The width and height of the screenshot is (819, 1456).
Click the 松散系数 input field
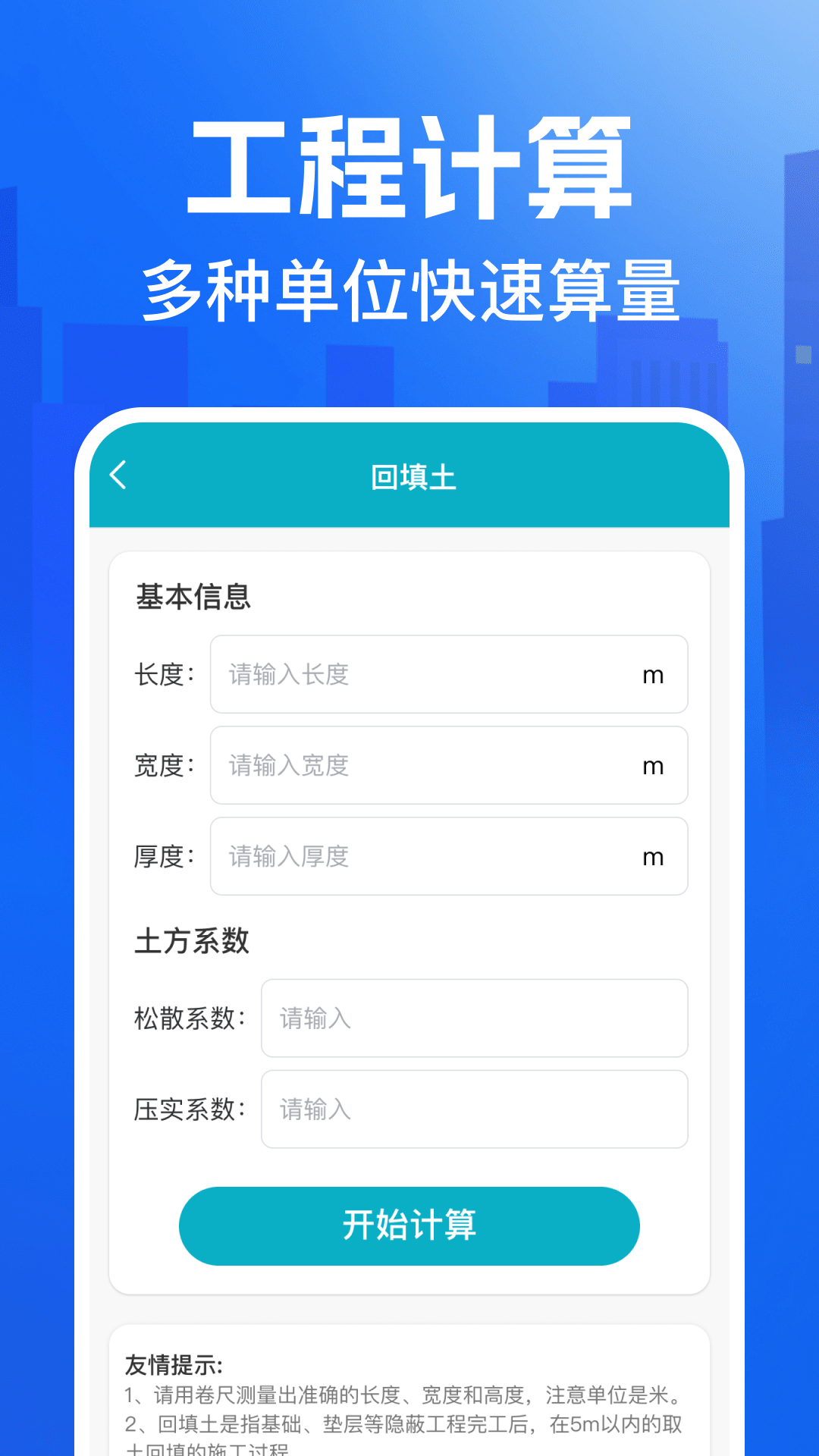[x=475, y=1019]
